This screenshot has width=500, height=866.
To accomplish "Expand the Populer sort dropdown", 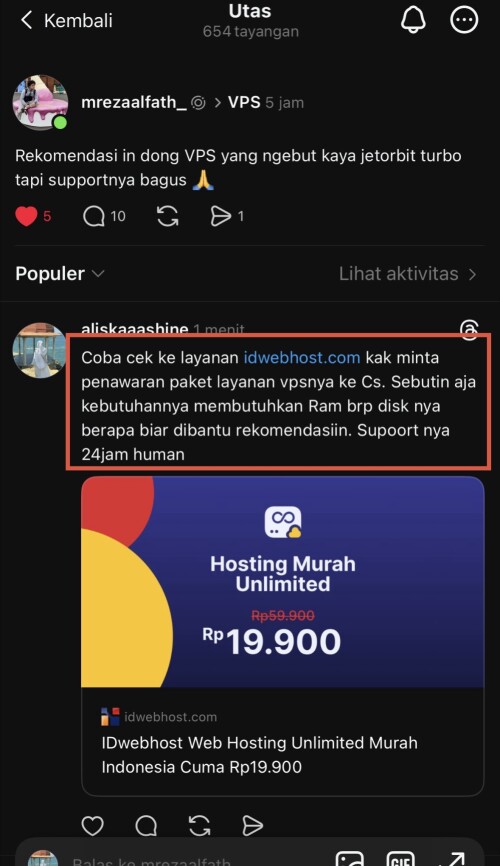I will [60, 273].
